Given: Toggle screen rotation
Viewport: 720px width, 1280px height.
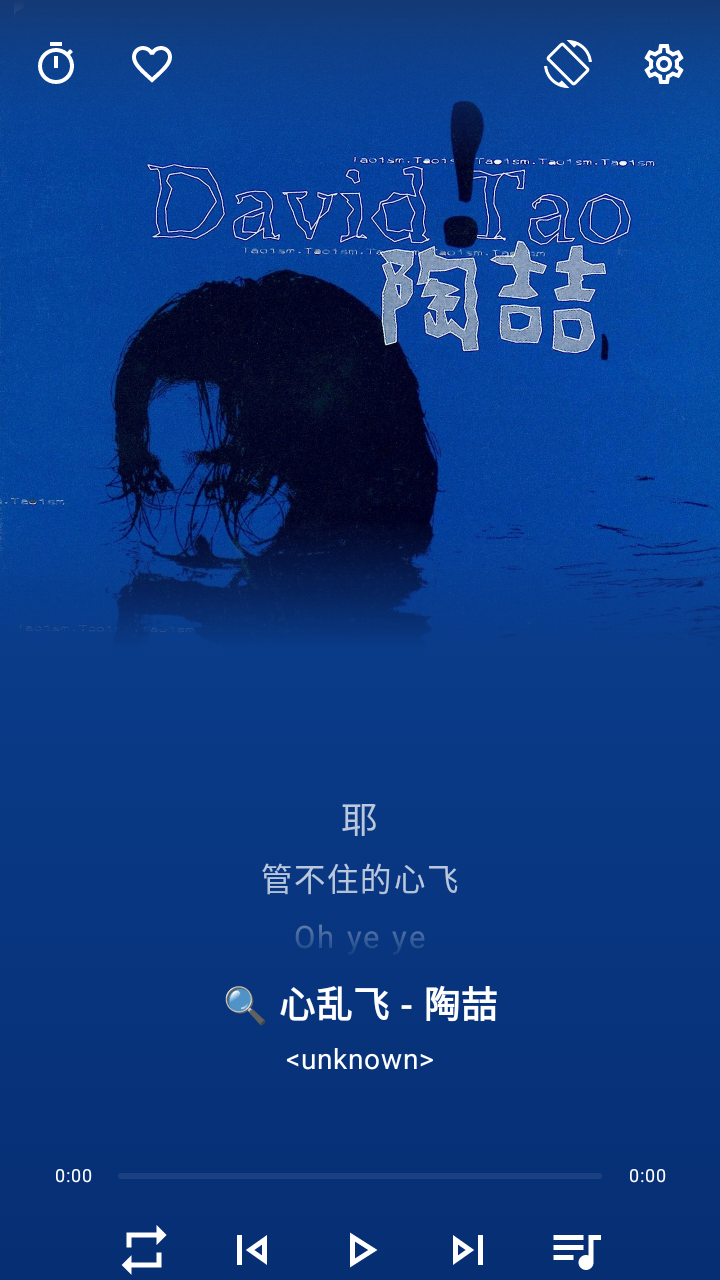Looking at the screenshot, I should (568, 64).
